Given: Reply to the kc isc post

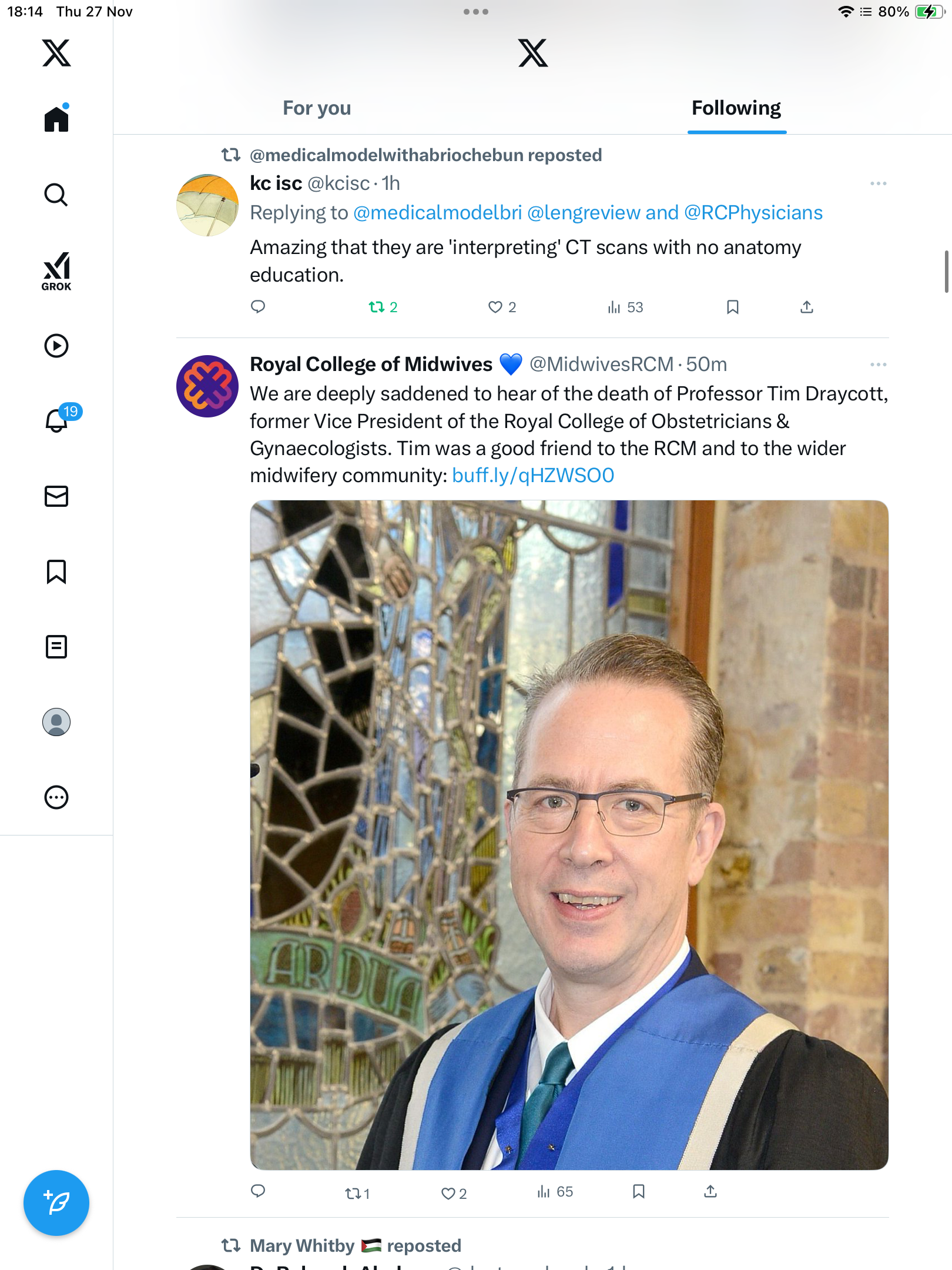Looking at the screenshot, I should pos(258,307).
